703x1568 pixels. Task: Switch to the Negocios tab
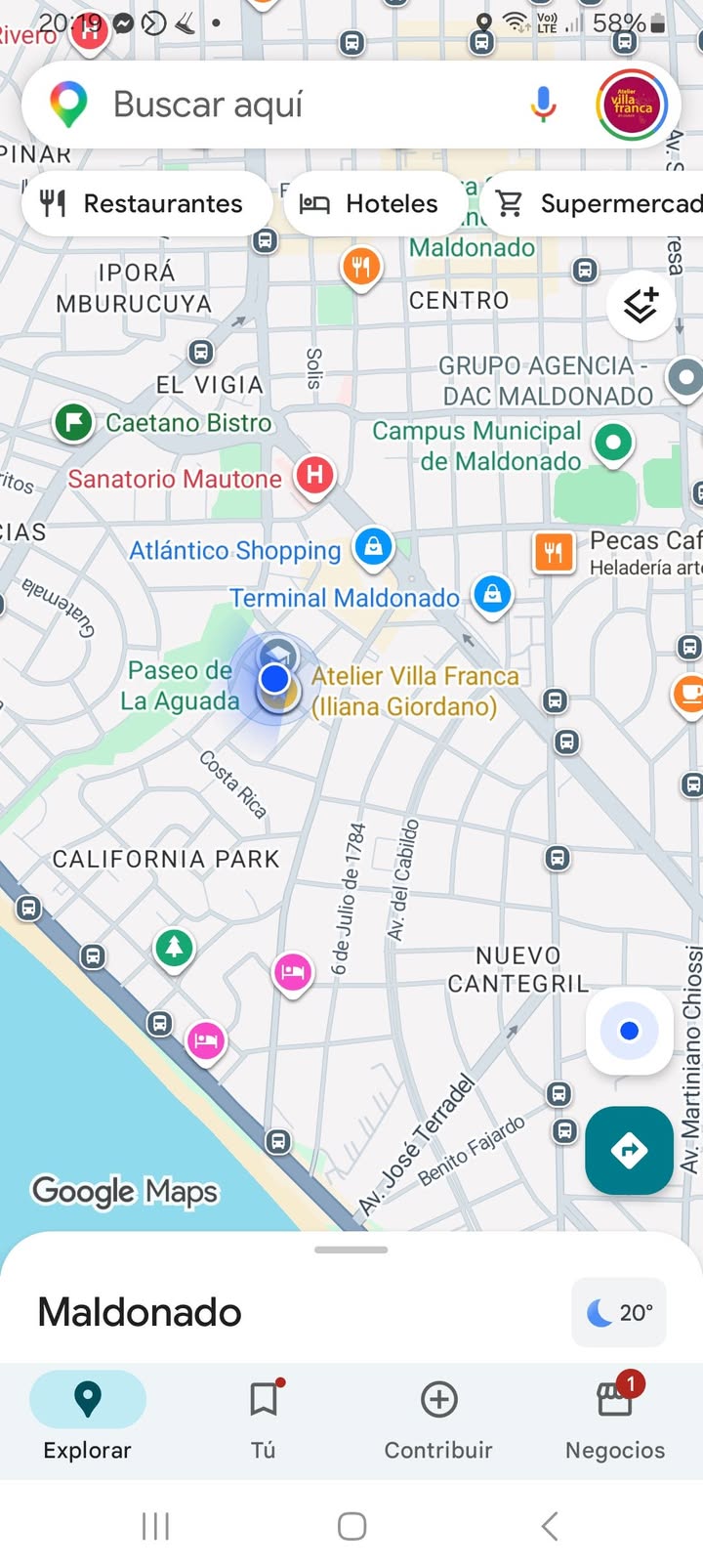tap(615, 1416)
